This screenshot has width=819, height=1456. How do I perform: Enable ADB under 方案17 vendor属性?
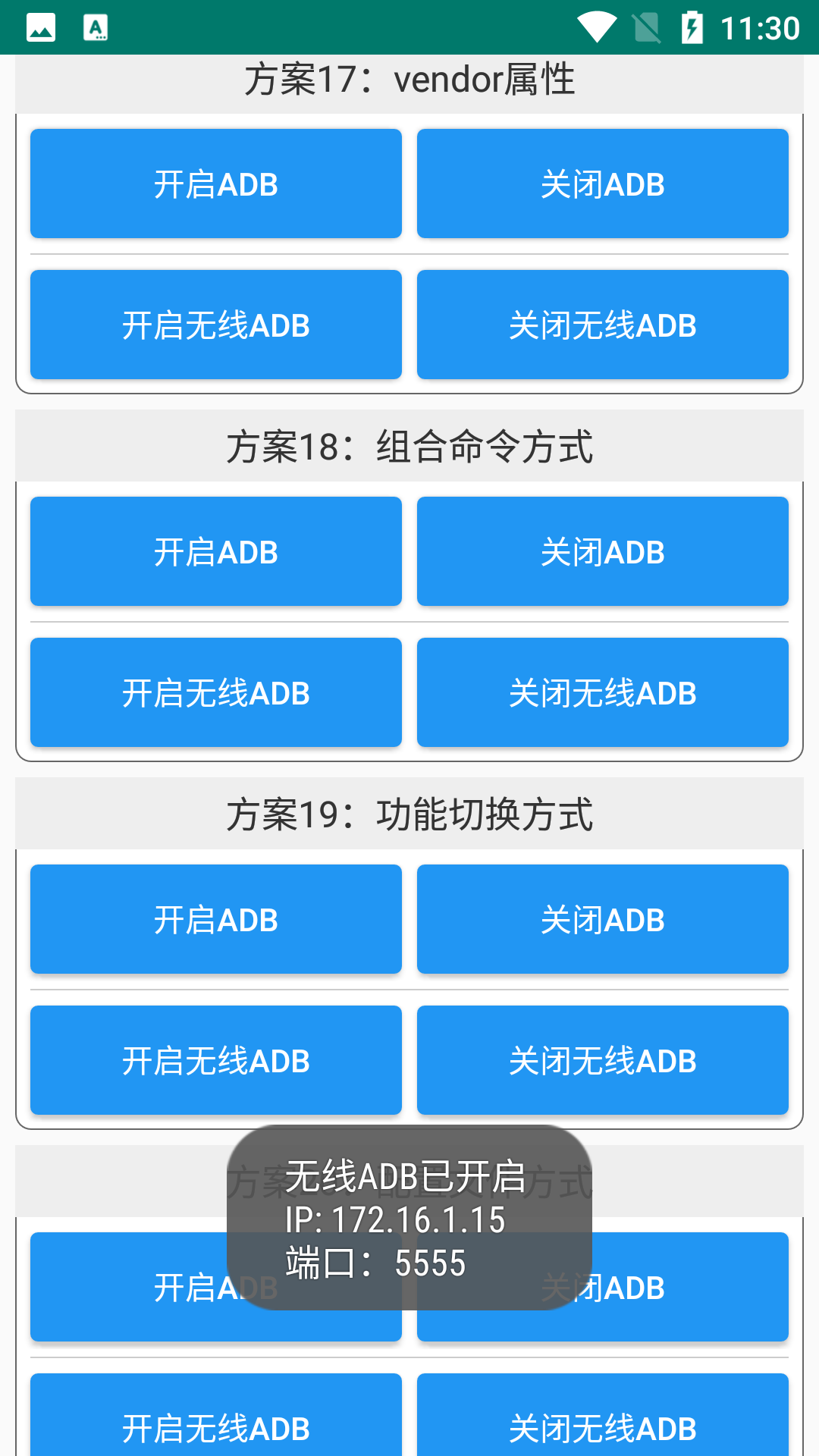pyautogui.click(x=215, y=183)
